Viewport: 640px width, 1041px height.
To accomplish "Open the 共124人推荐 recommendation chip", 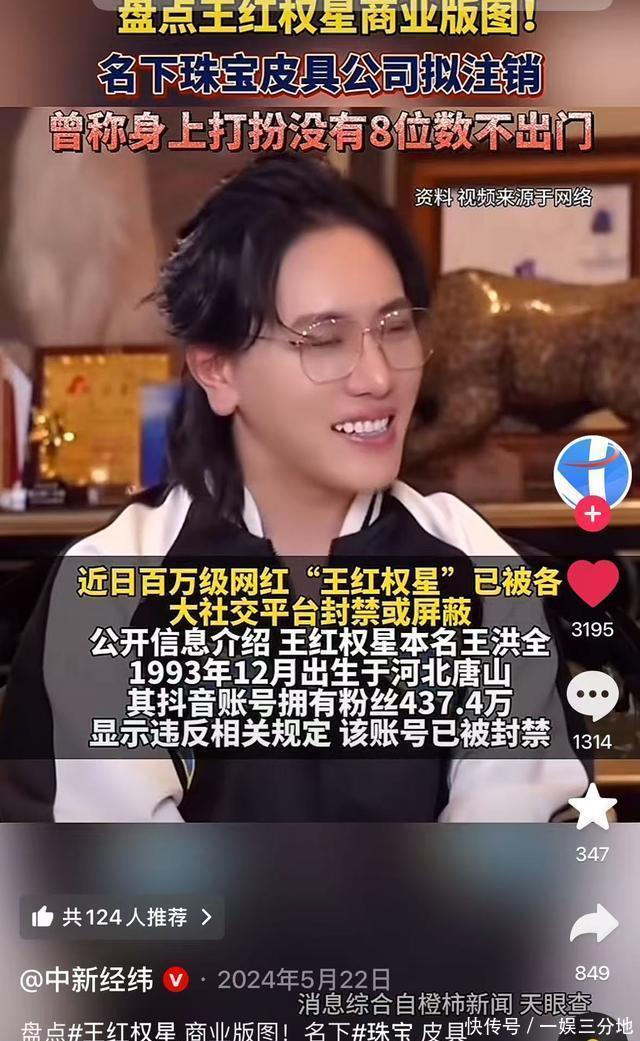I will point(122,918).
